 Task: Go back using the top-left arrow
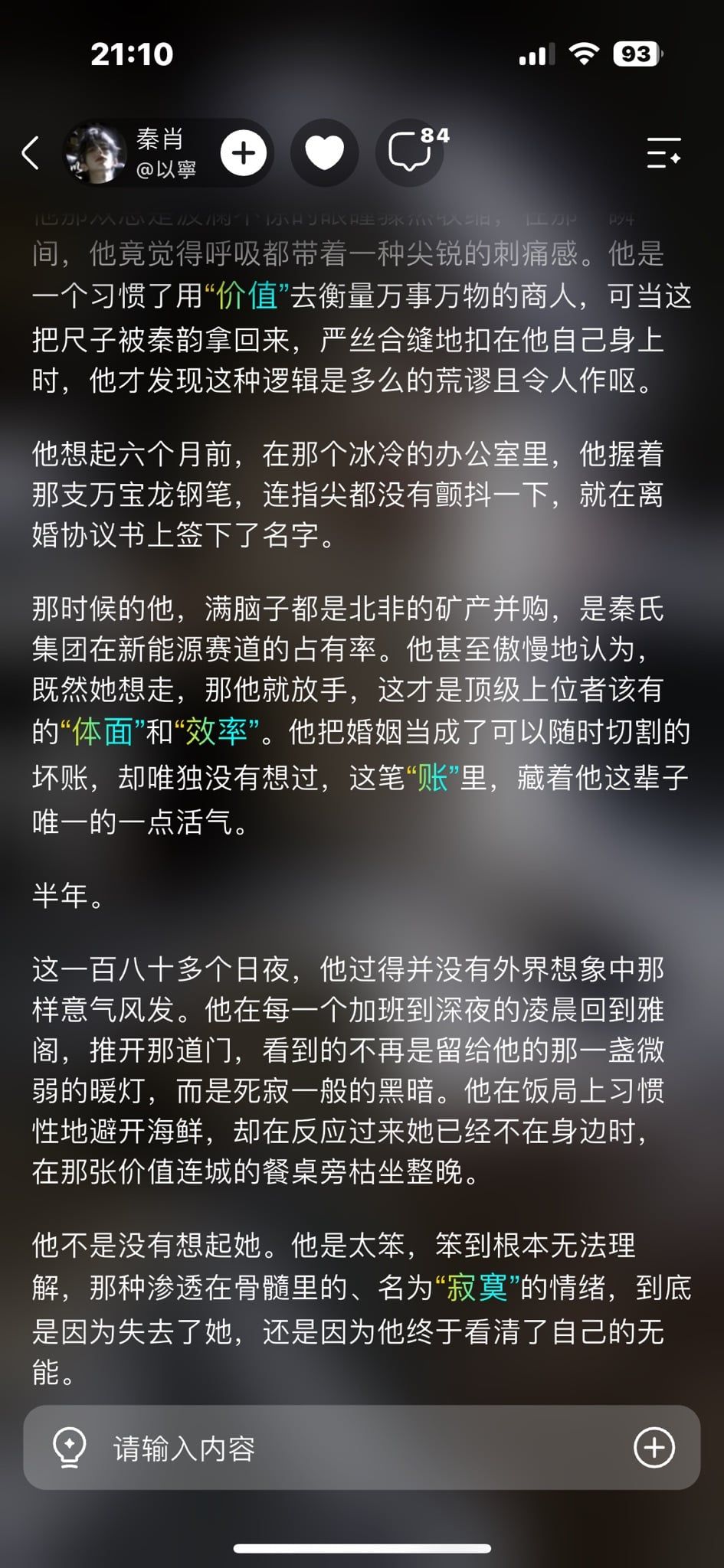[31, 152]
